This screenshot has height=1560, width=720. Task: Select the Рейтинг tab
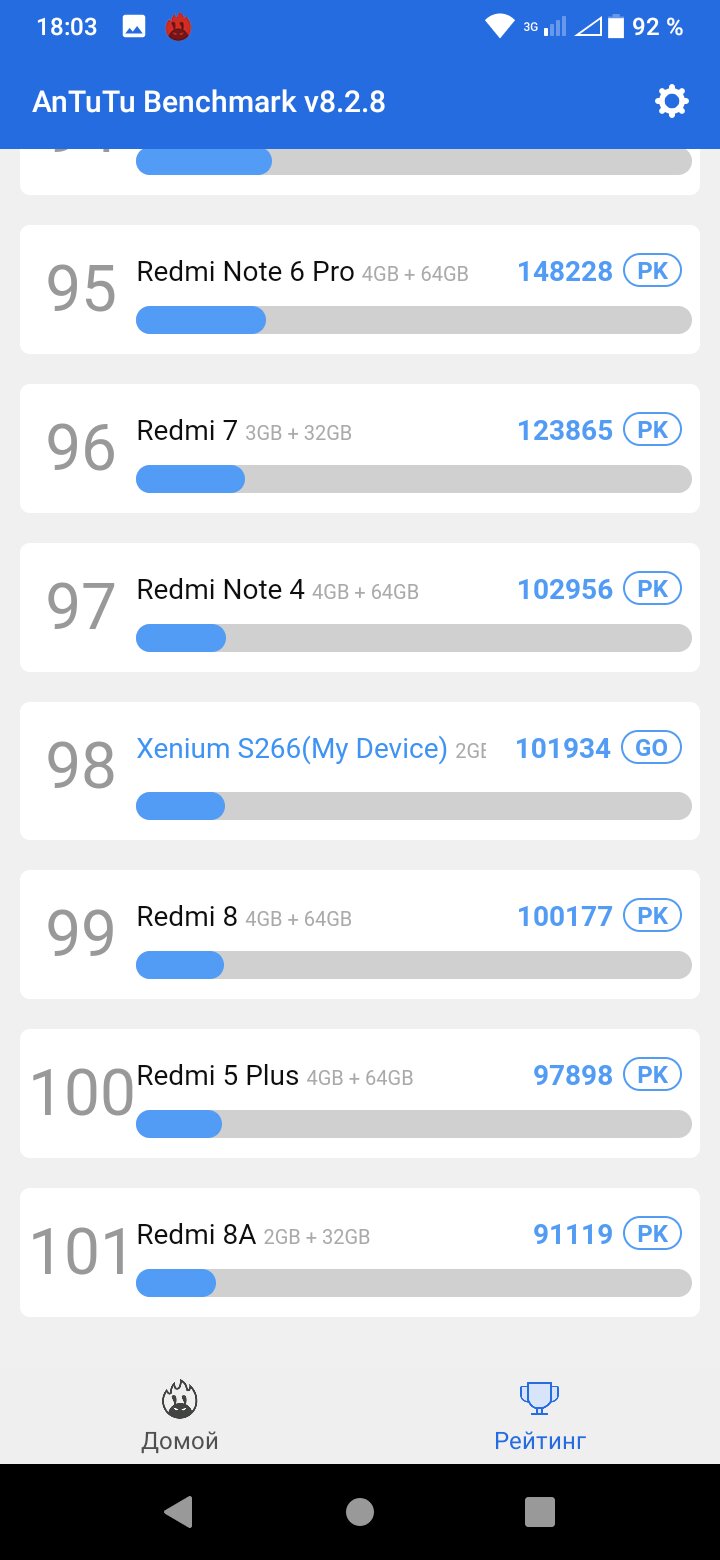(540, 1415)
